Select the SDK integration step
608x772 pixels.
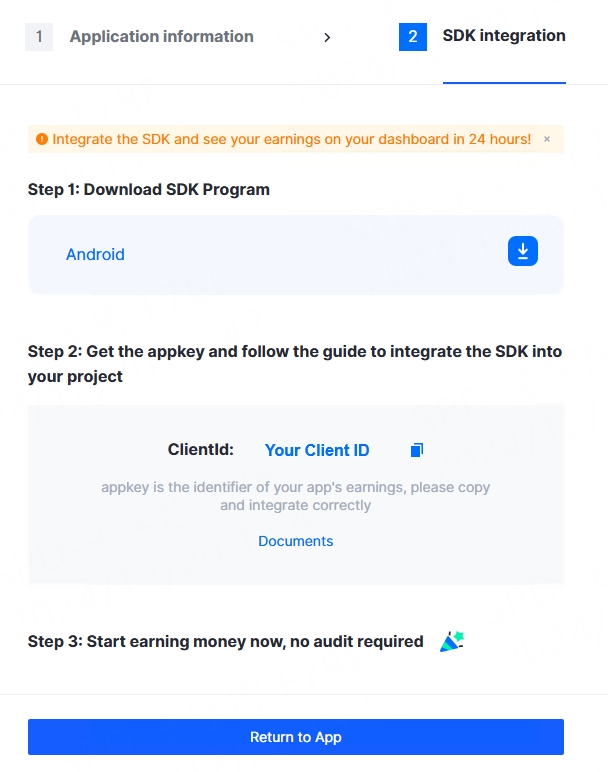click(503, 37)
